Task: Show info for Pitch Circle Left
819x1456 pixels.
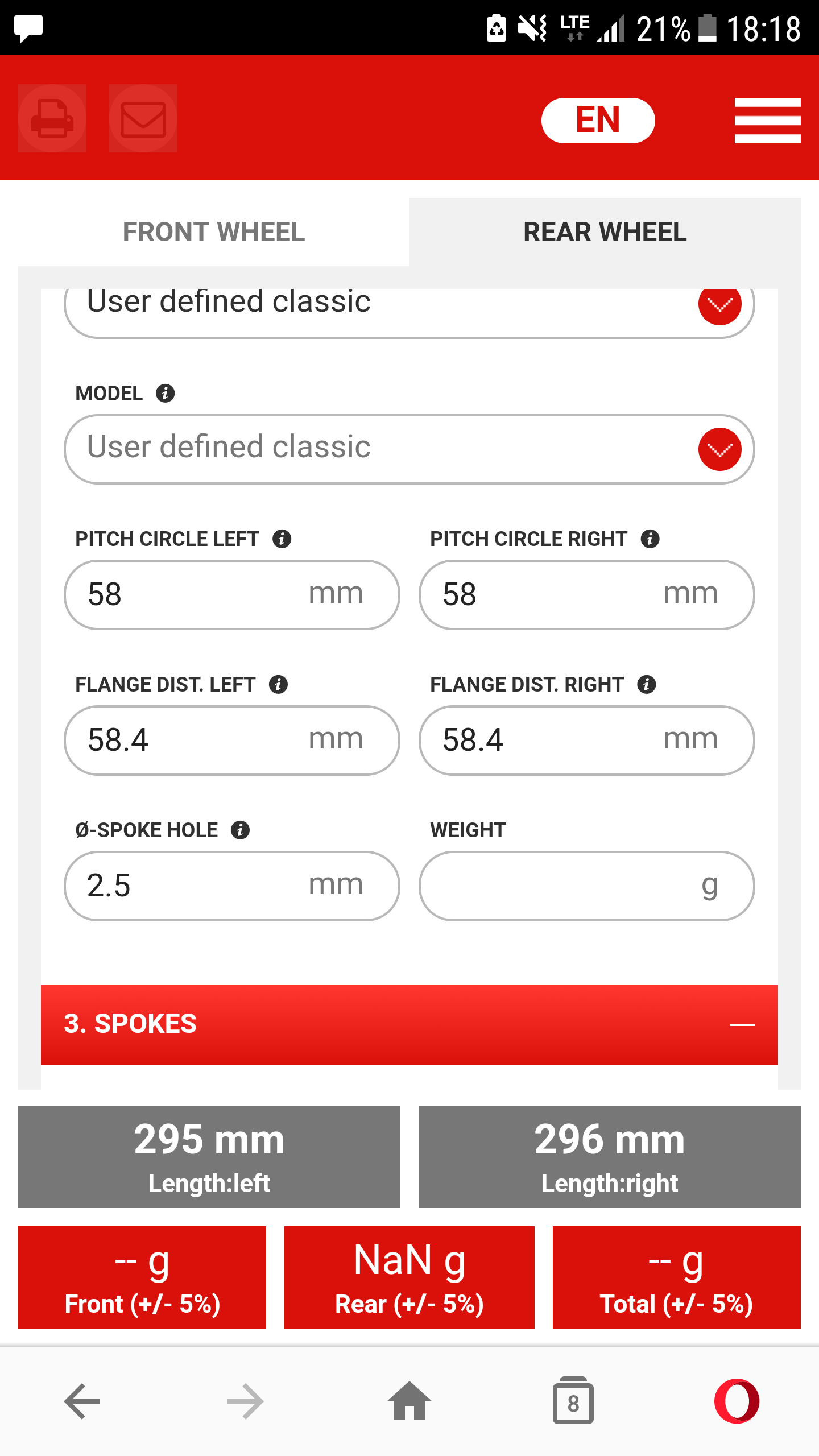Action: click(x=282, y=539)
